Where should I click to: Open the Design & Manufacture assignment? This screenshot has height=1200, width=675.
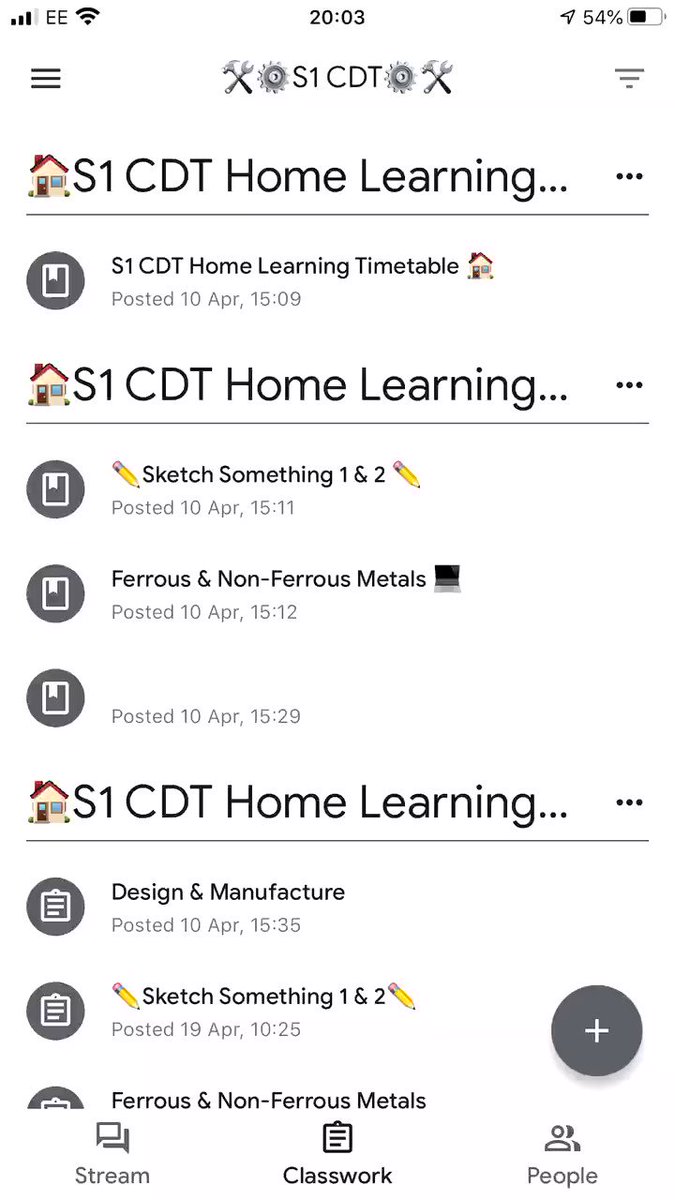337,907
